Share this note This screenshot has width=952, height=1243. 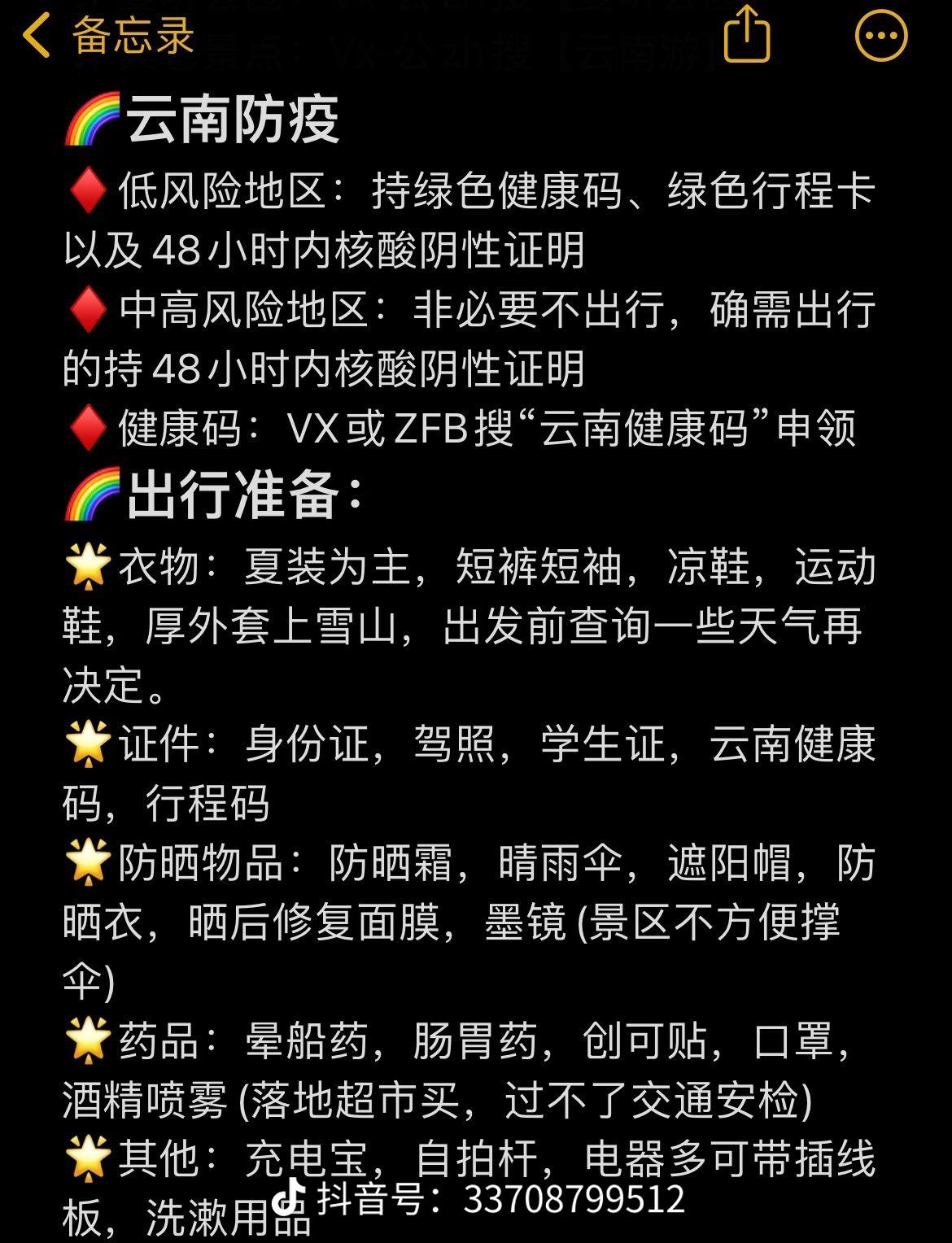746,34
